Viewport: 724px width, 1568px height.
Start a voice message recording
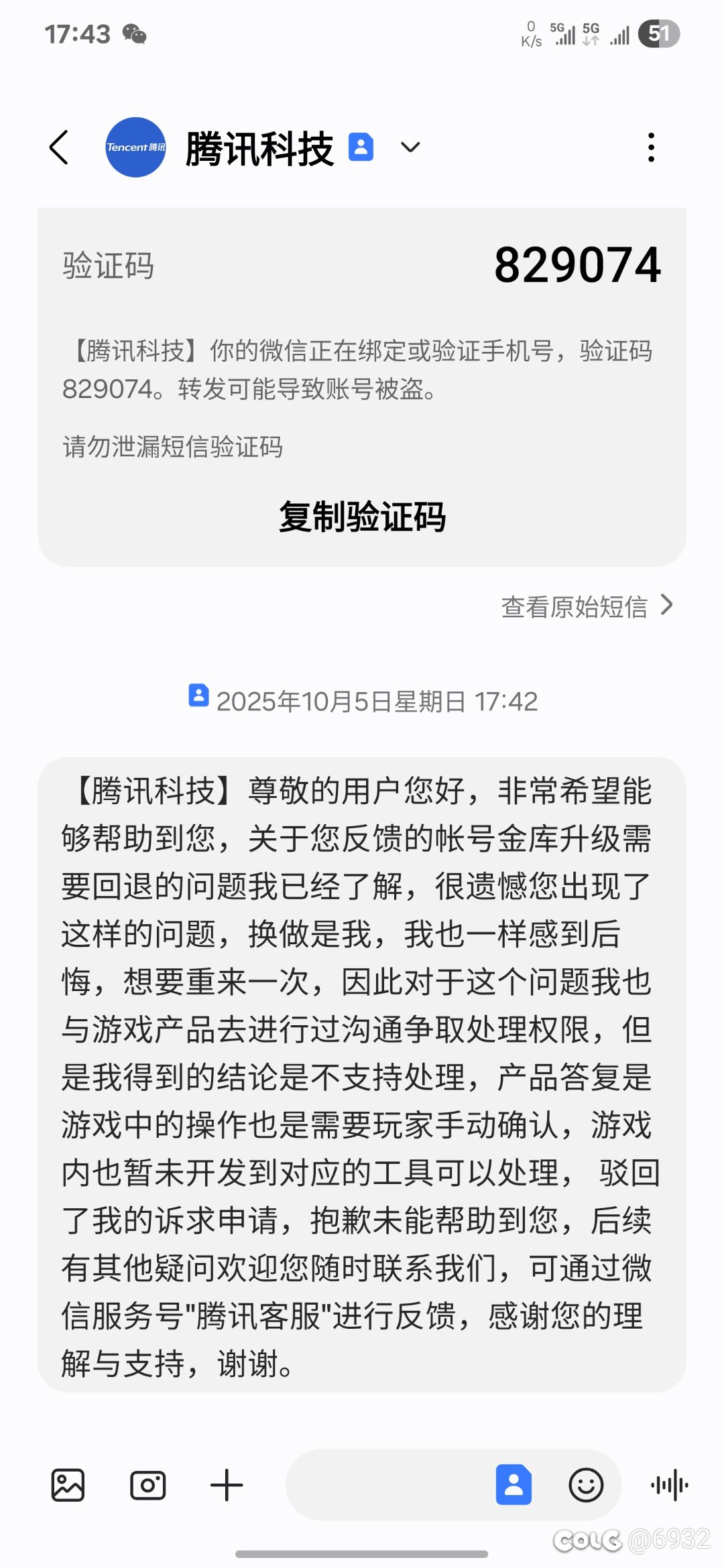click(669, 1486)
